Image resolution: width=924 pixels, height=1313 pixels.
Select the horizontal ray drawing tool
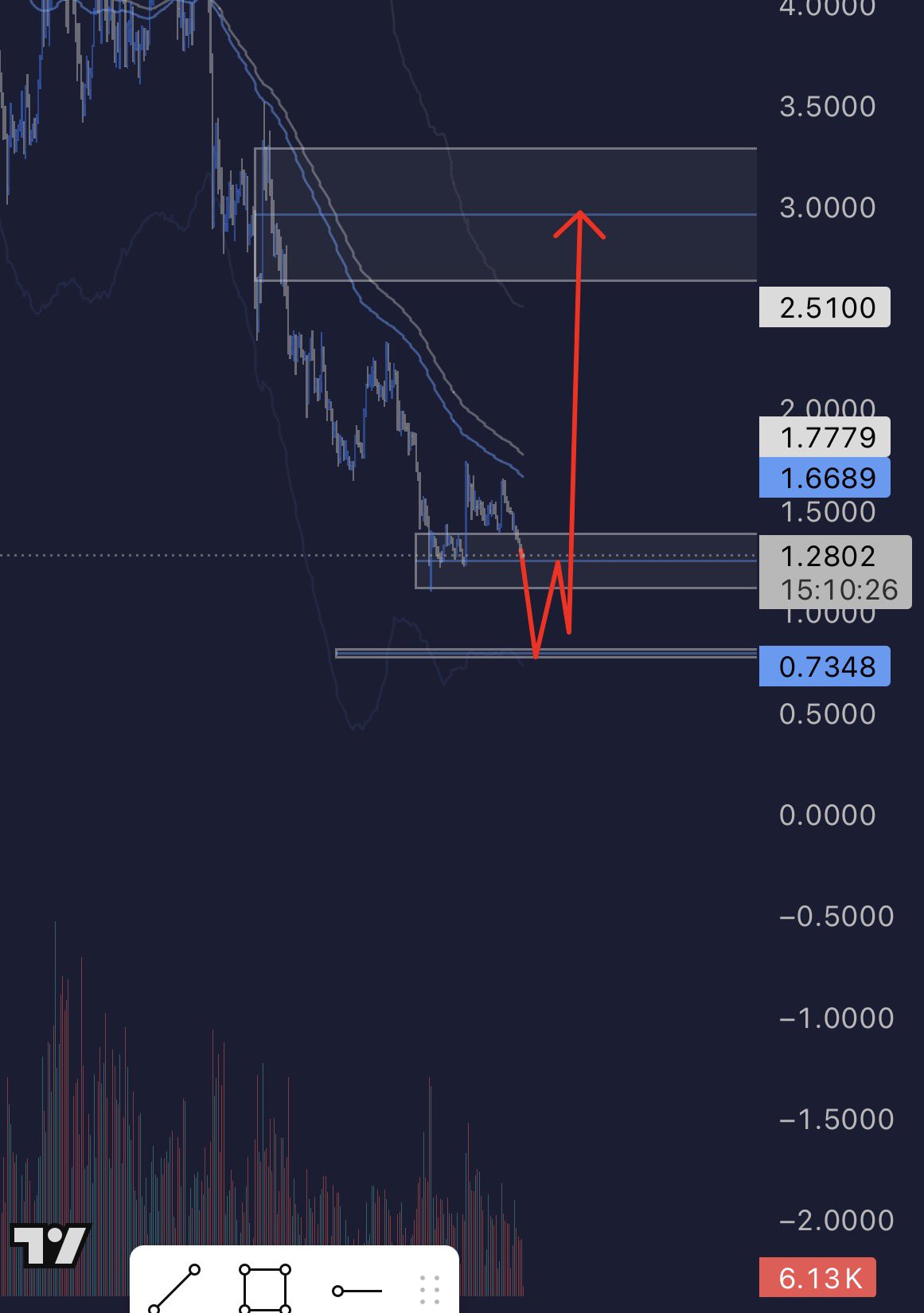click(357, 1290)
